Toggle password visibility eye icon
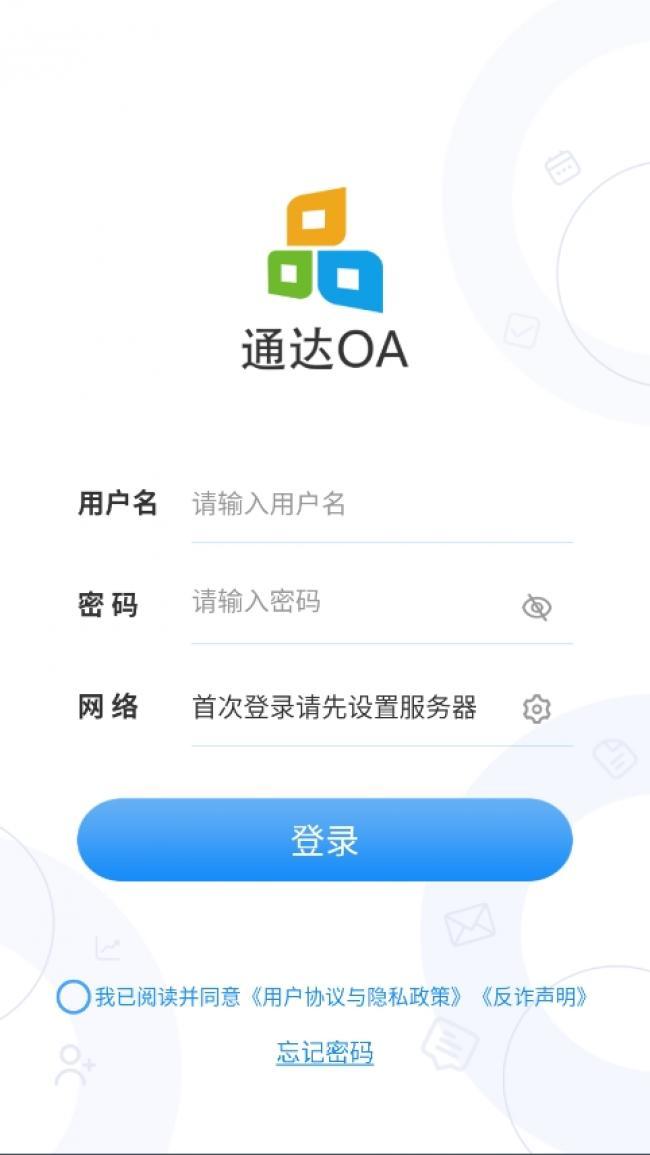650x1155 pixels. (x=537, y=607)
